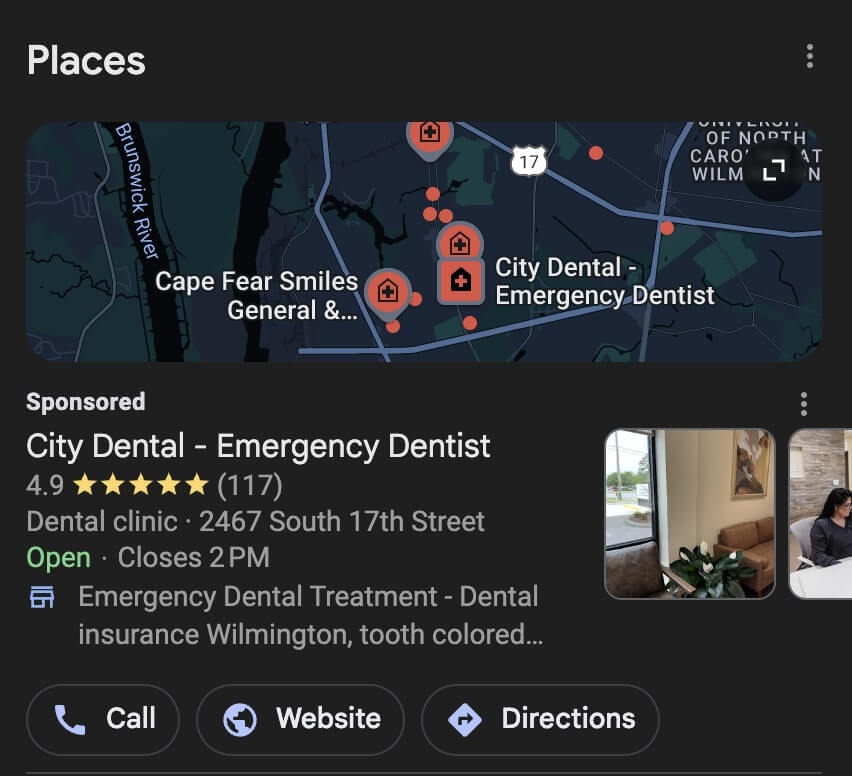Open City Dental - Emergency Dentist listing

tap(258, 446)
